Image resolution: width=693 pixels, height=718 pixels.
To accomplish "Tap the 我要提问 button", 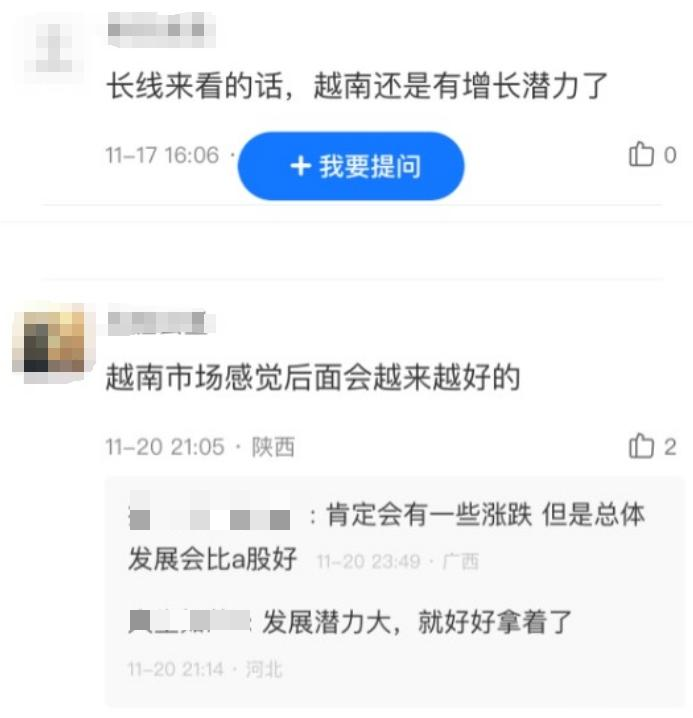I will coord(351,166).
